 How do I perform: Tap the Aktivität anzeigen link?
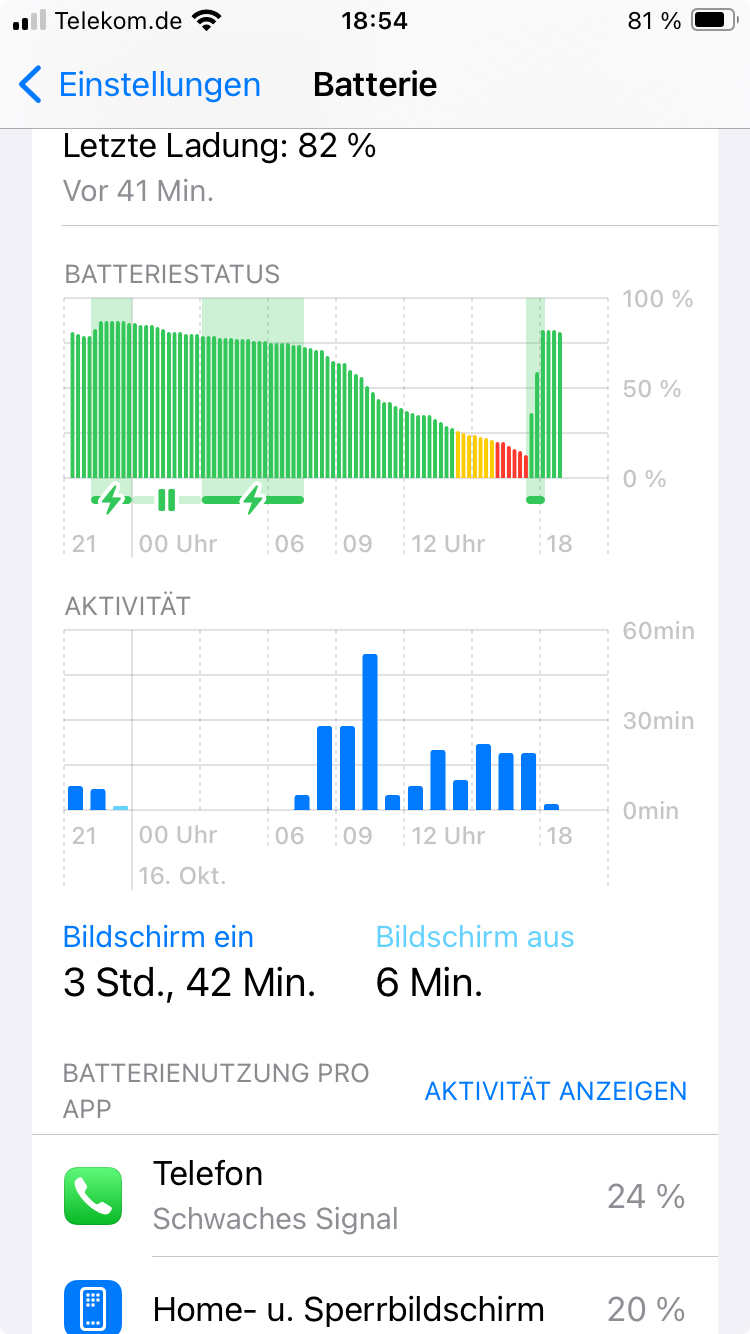point(555,1091)
